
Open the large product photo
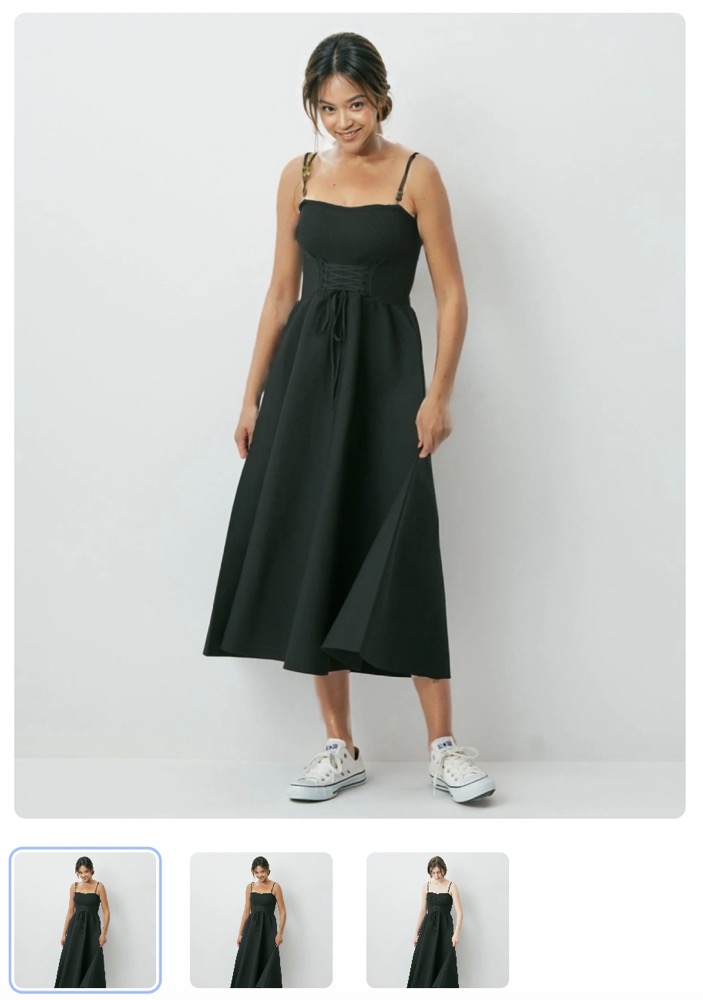(349, 415)
